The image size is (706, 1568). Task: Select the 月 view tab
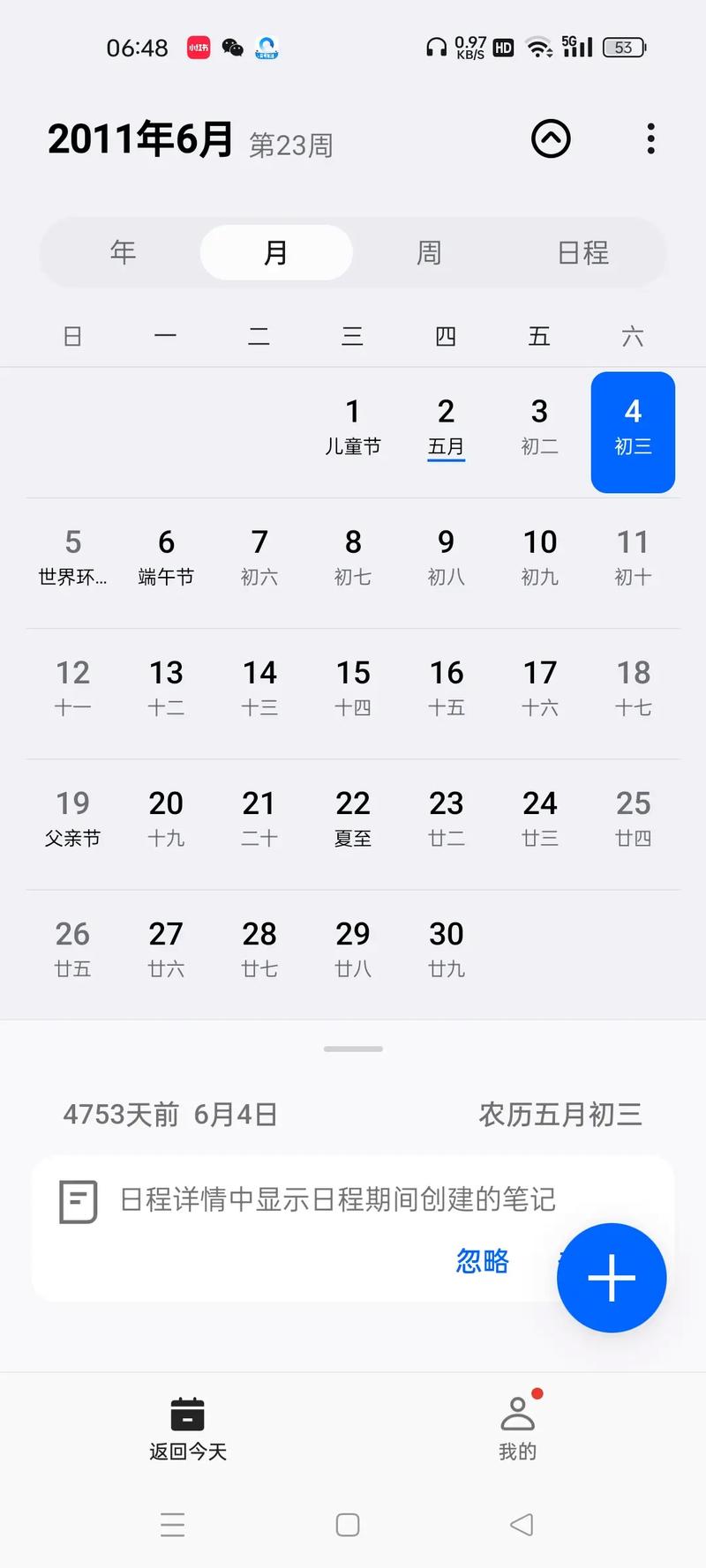click(x=276, y=253)
